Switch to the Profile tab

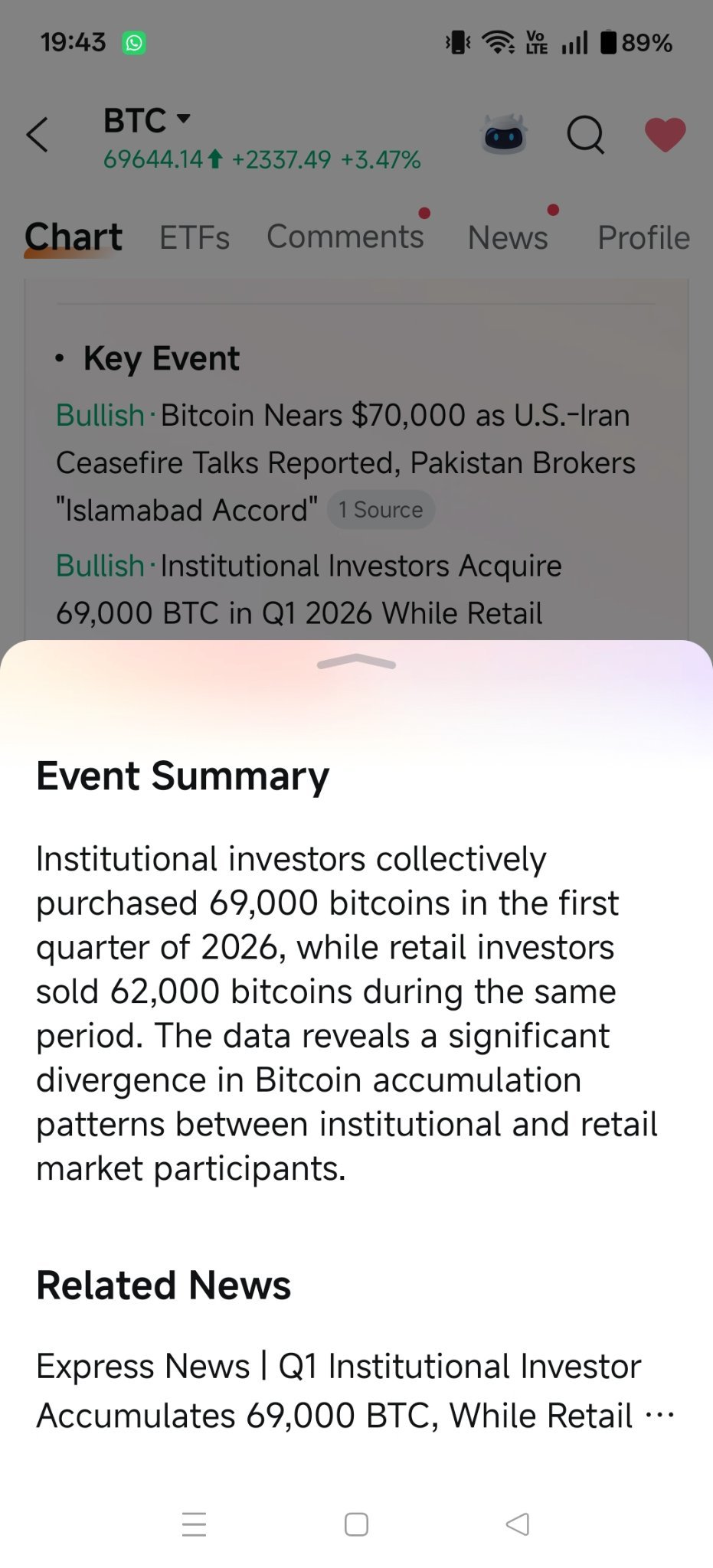pyautogui.click(x=643, y=237)
